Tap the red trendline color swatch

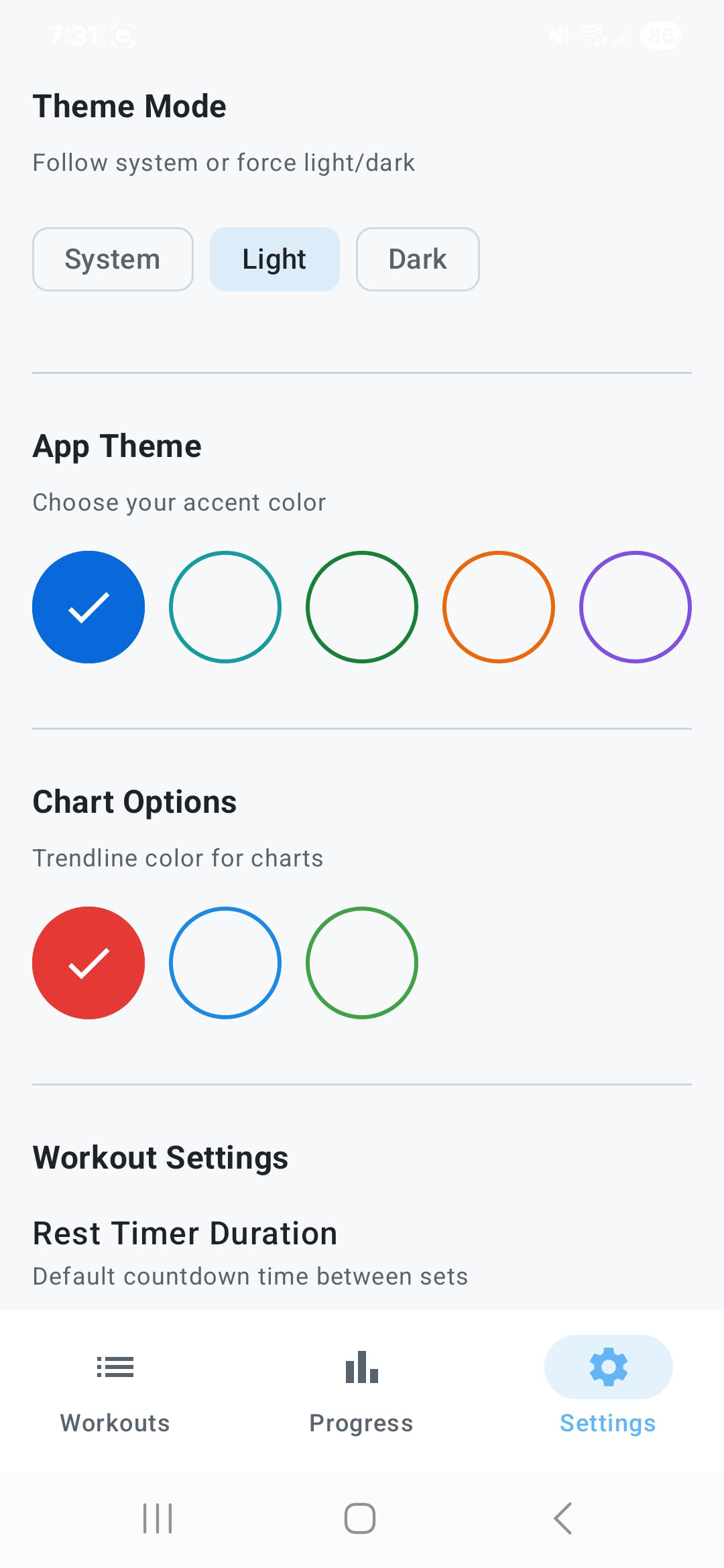88,963
